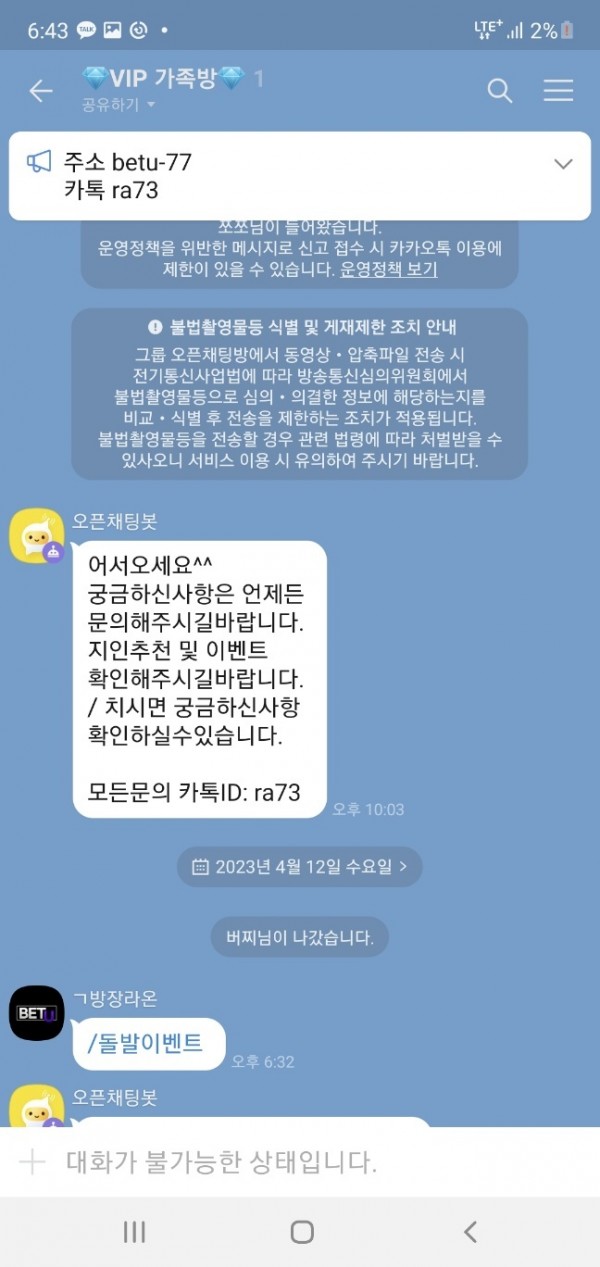Show recent apps

click(134, 1232)
